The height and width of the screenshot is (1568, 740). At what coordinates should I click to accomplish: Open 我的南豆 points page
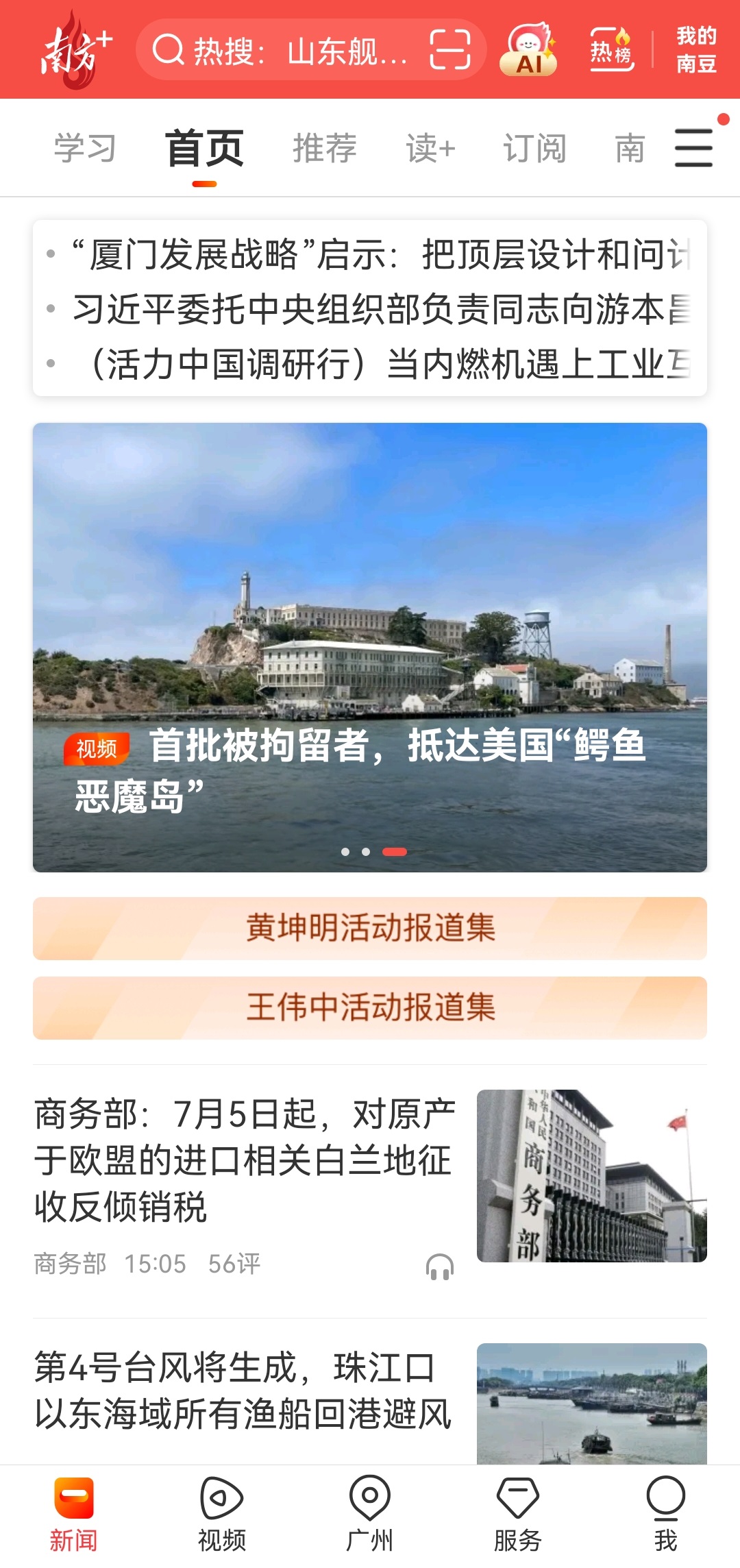tap(696, 50)
